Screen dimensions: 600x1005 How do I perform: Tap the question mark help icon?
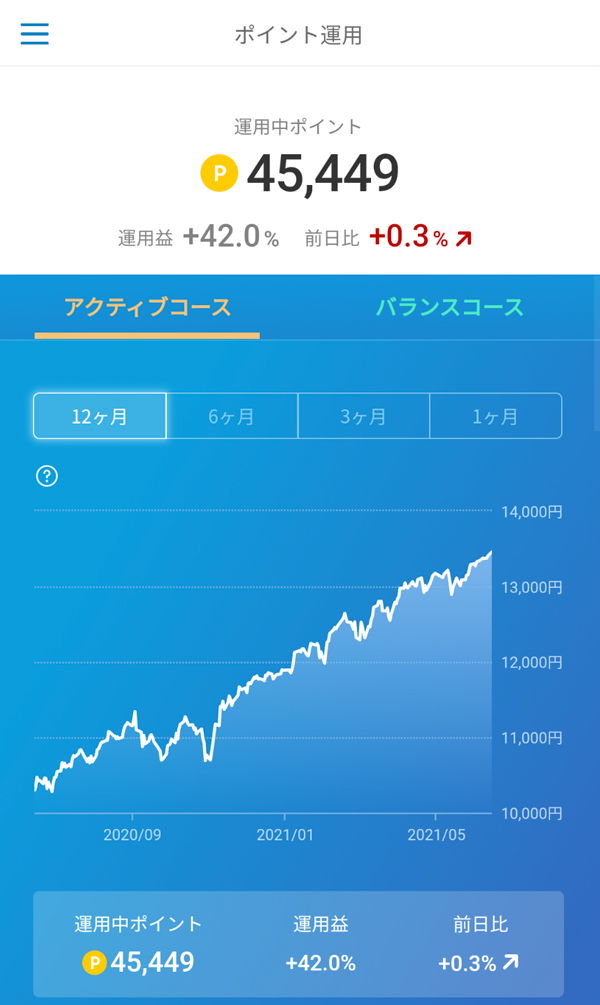(x=47, y=476)
